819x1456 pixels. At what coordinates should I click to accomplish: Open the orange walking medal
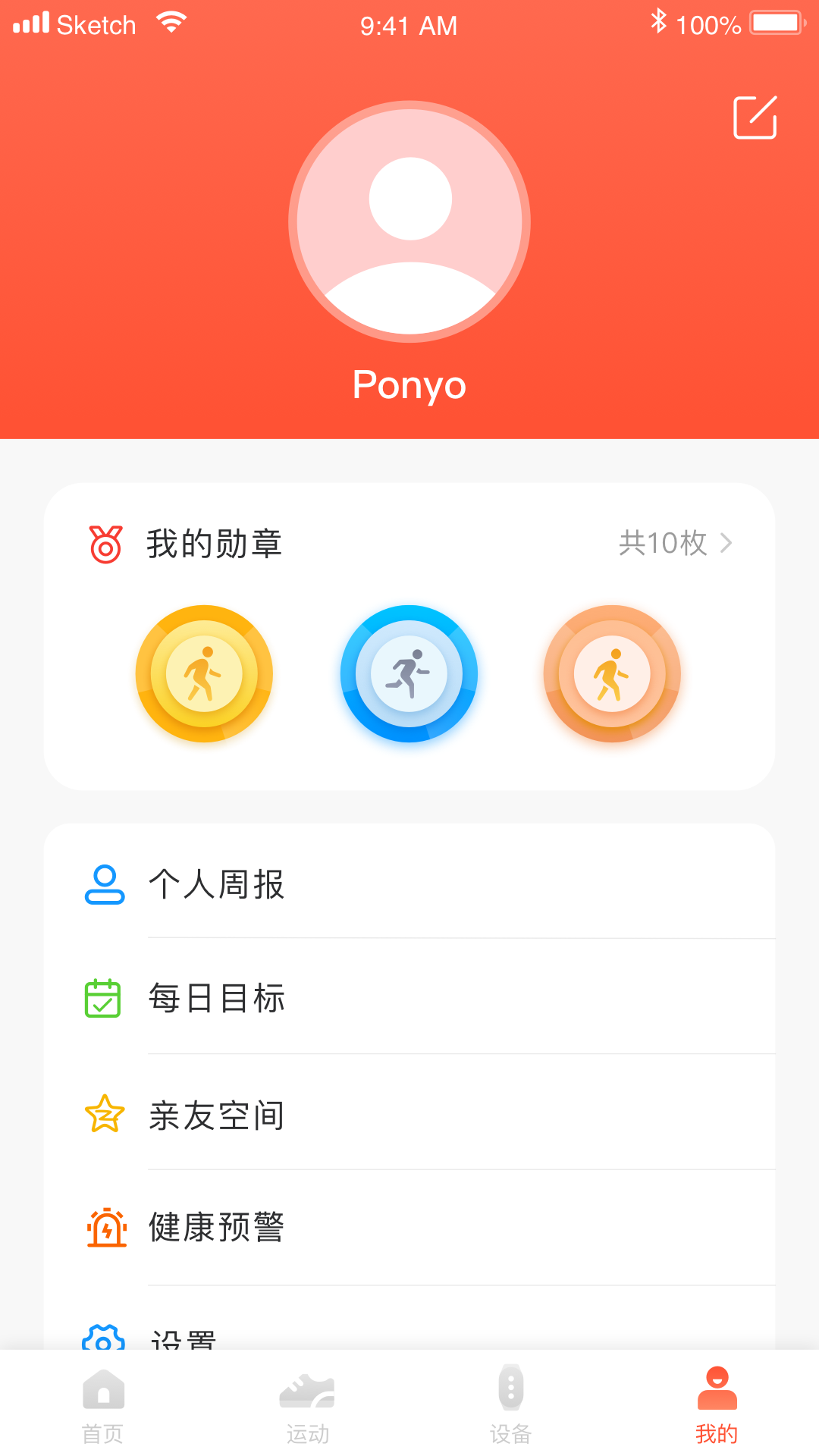tap(612, 673)
